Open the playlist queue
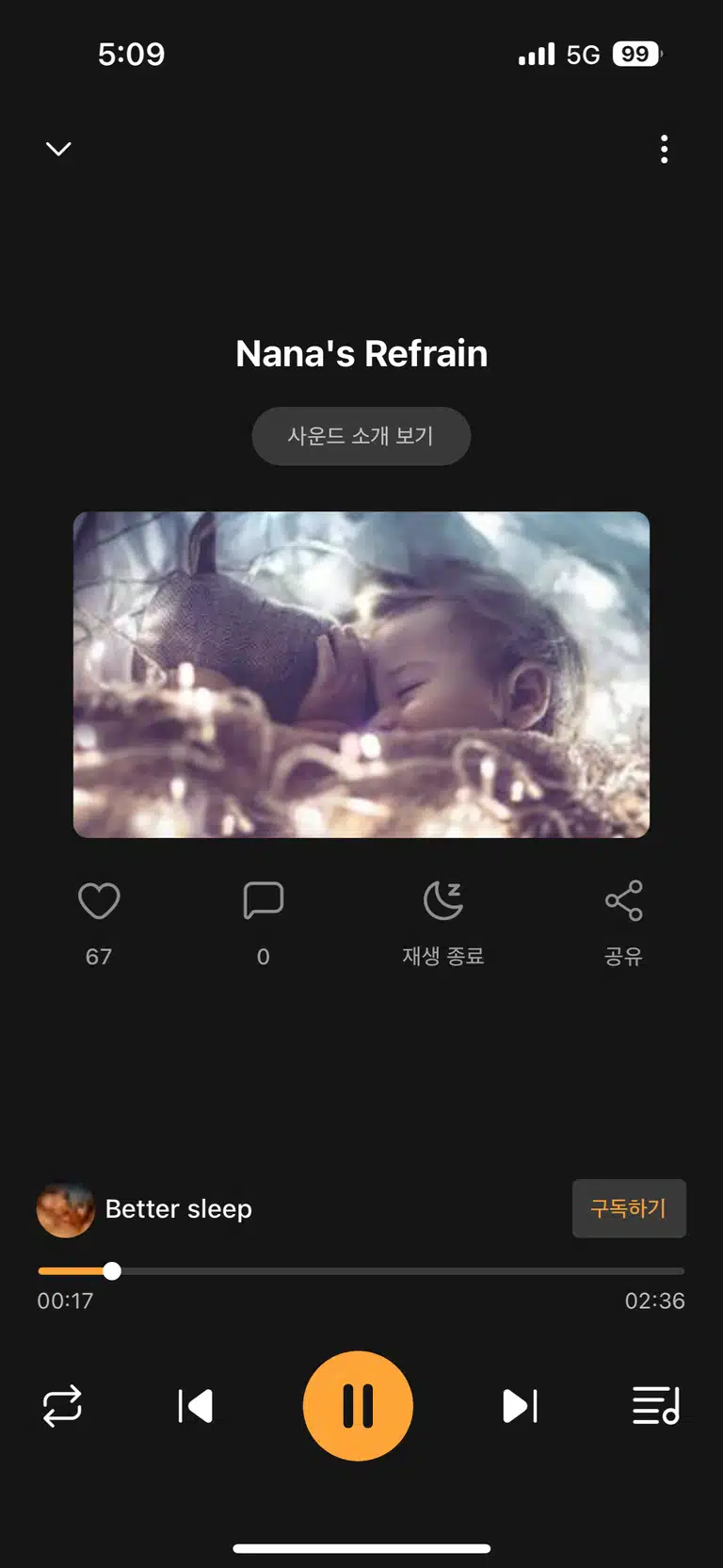723x1568 pixels. [x=656, y=1406]
